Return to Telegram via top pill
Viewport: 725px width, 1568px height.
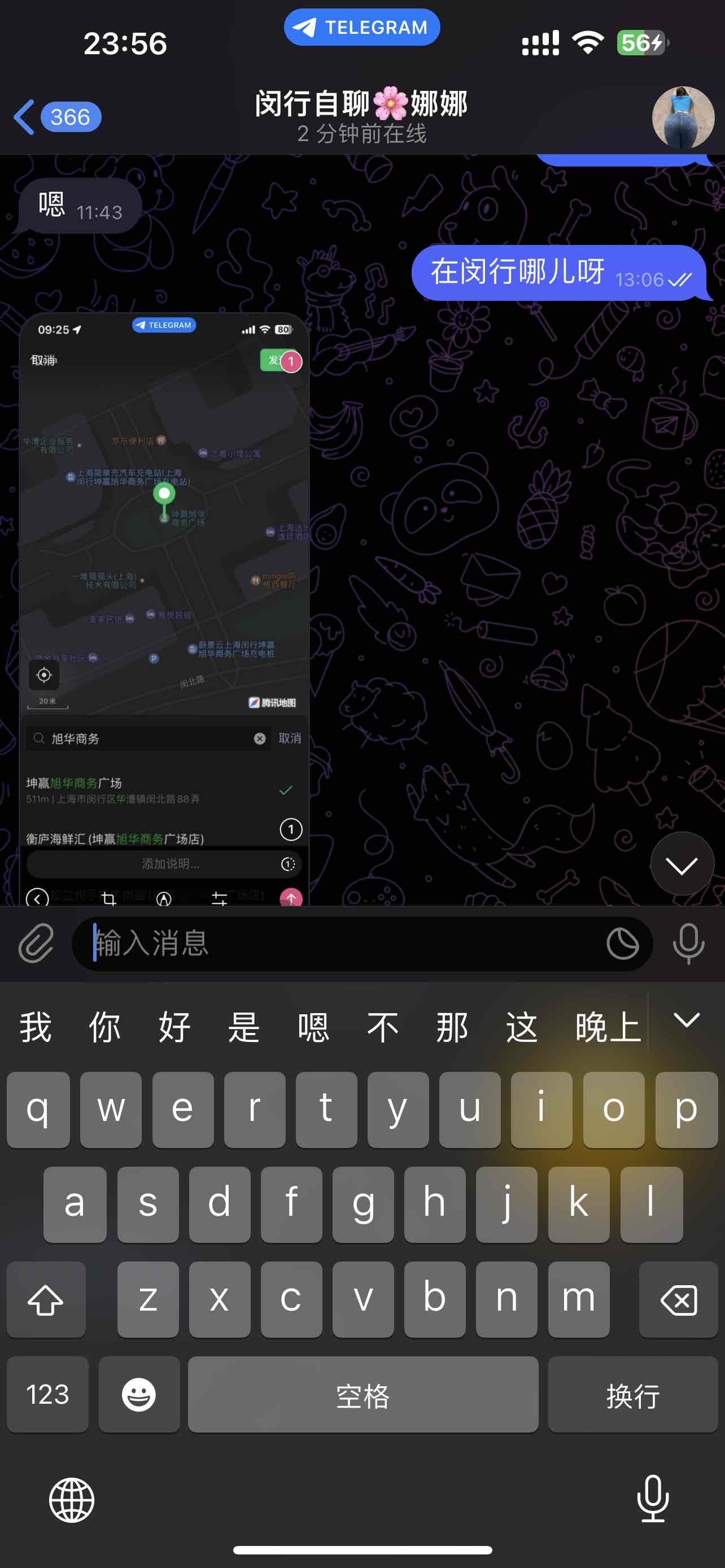click(361, 28)
